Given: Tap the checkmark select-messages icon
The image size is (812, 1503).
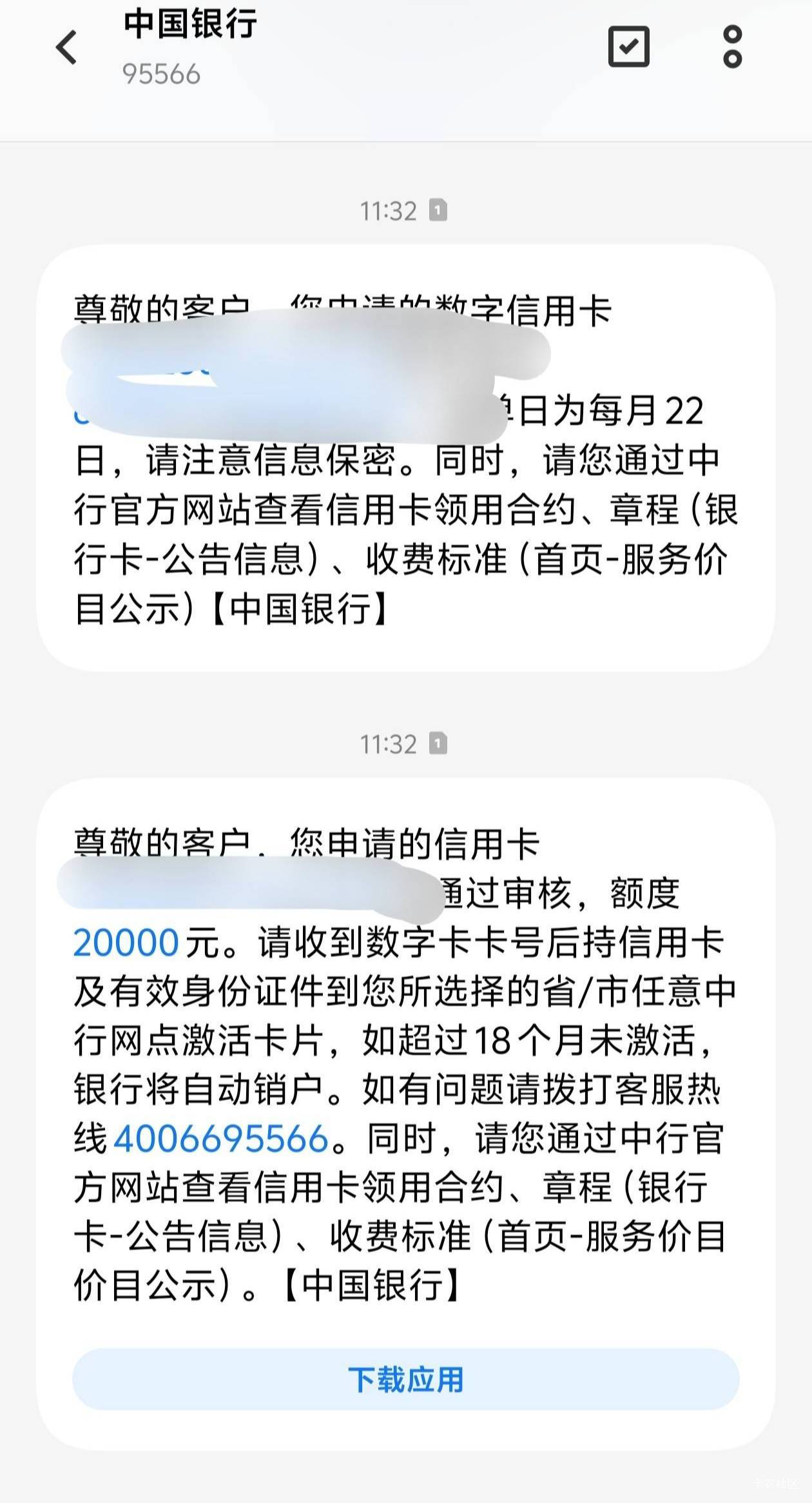Looking at the screenshot, I should 628,46.
